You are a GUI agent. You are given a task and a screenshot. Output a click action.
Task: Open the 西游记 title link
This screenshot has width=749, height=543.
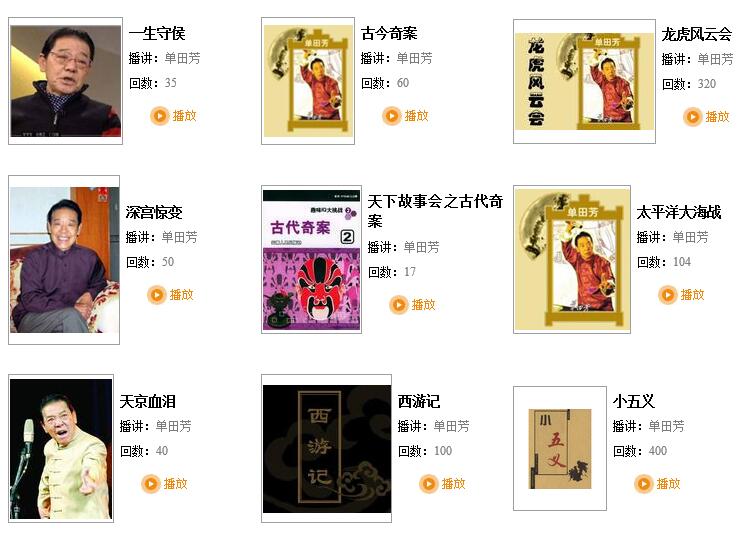click(x=418, y=402)
